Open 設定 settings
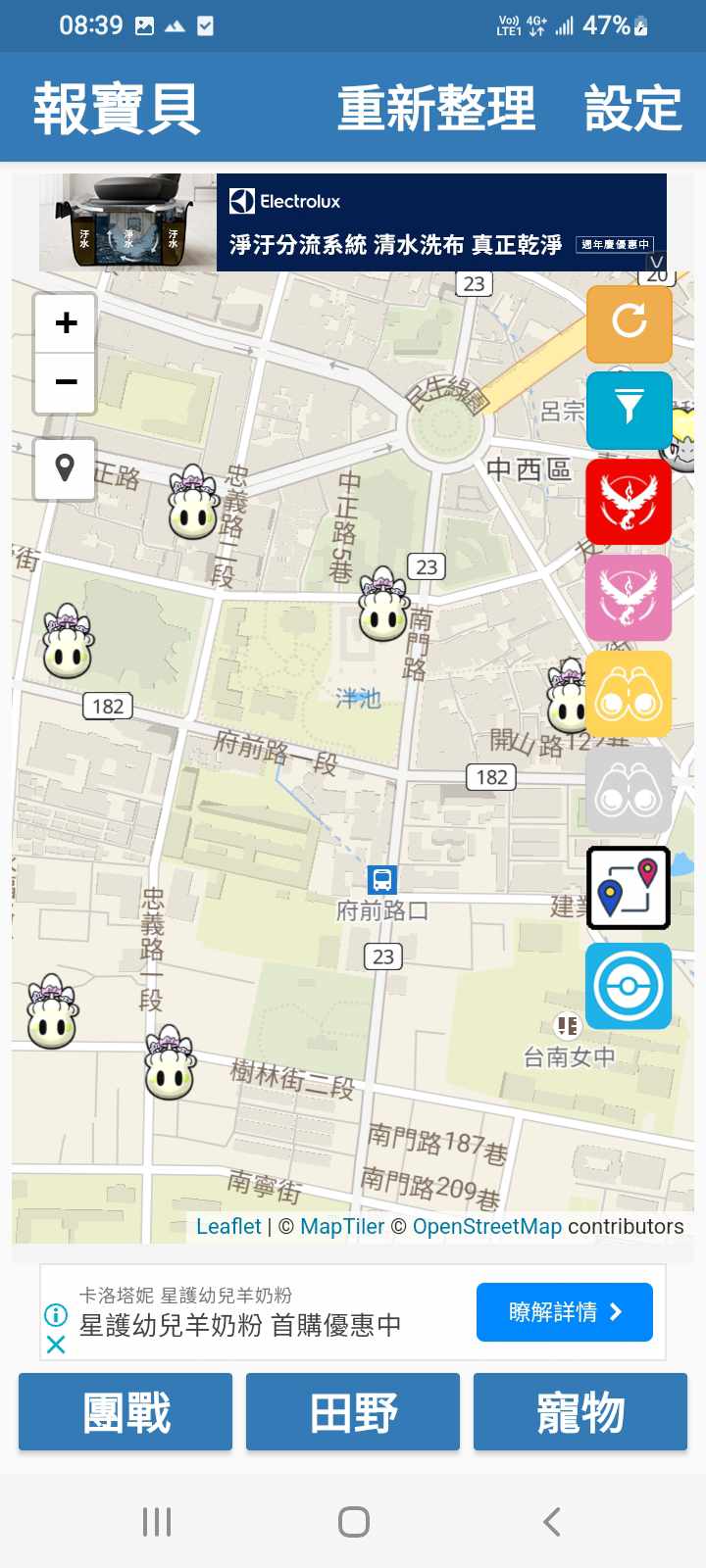This screenshot has width=706, height=1568. (x=632, y=108)
